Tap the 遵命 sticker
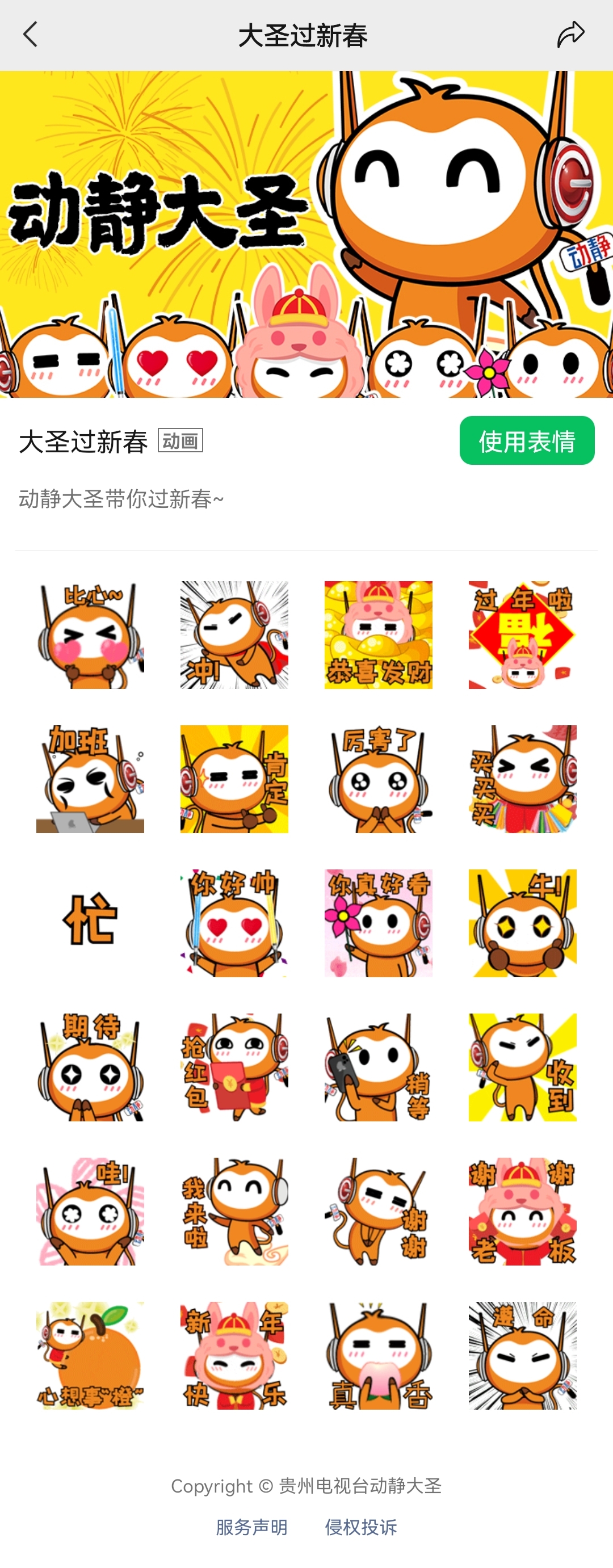Screen dimensions: 613x1568 522,1356
